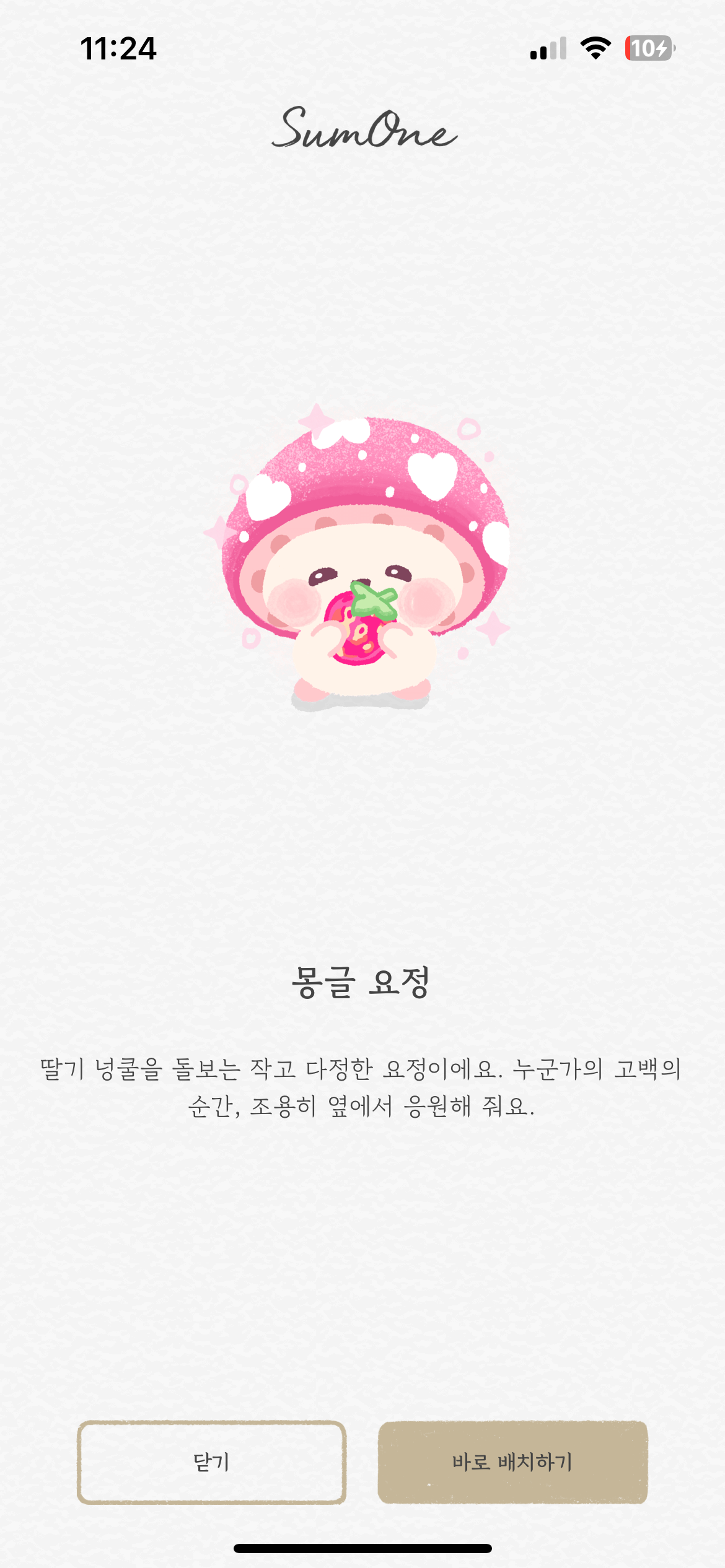Tap the 닫기 button to close
The width and height of the screenshot is (725, 1568).
[211, 1462]
